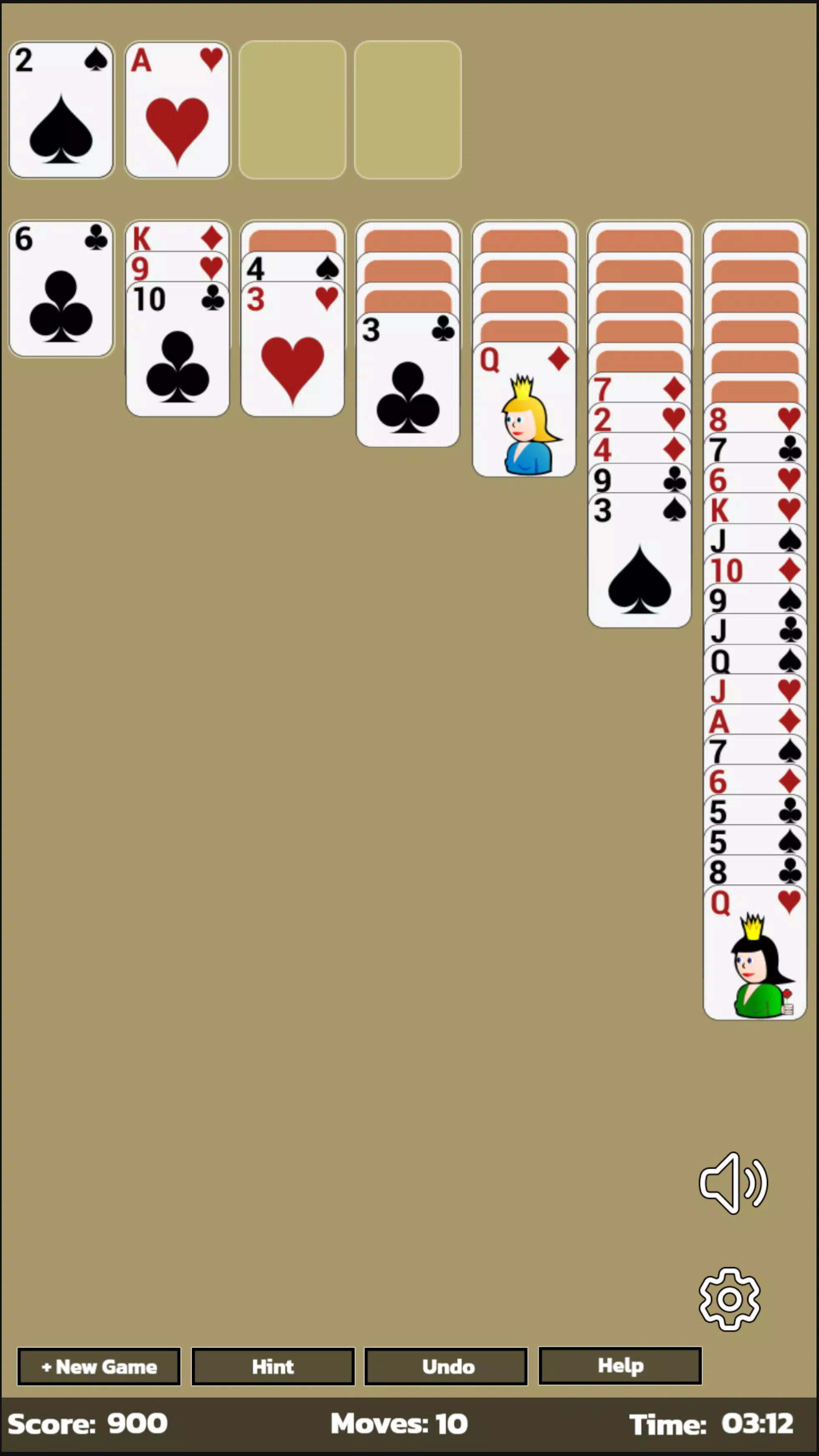Get a hint for the next move
The height and width of the screenshot is (1456, 819).
point(273,1366)
